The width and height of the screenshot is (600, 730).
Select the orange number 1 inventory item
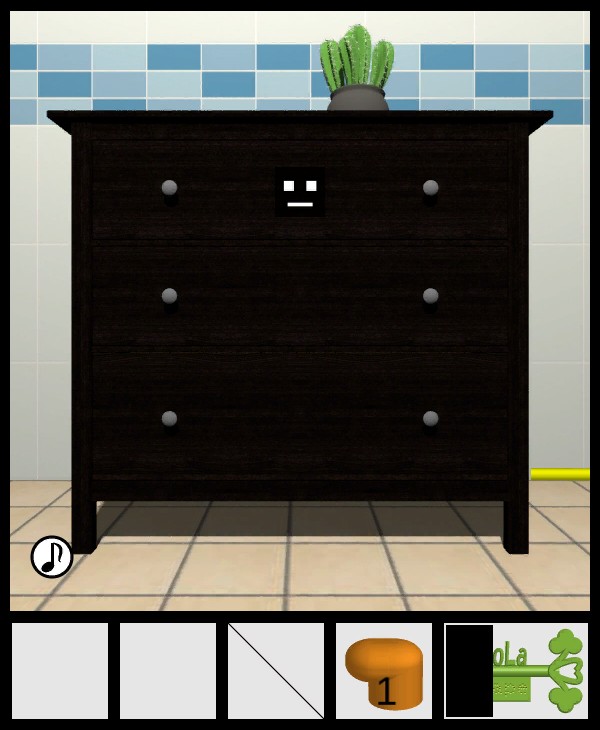click(384, 672)
